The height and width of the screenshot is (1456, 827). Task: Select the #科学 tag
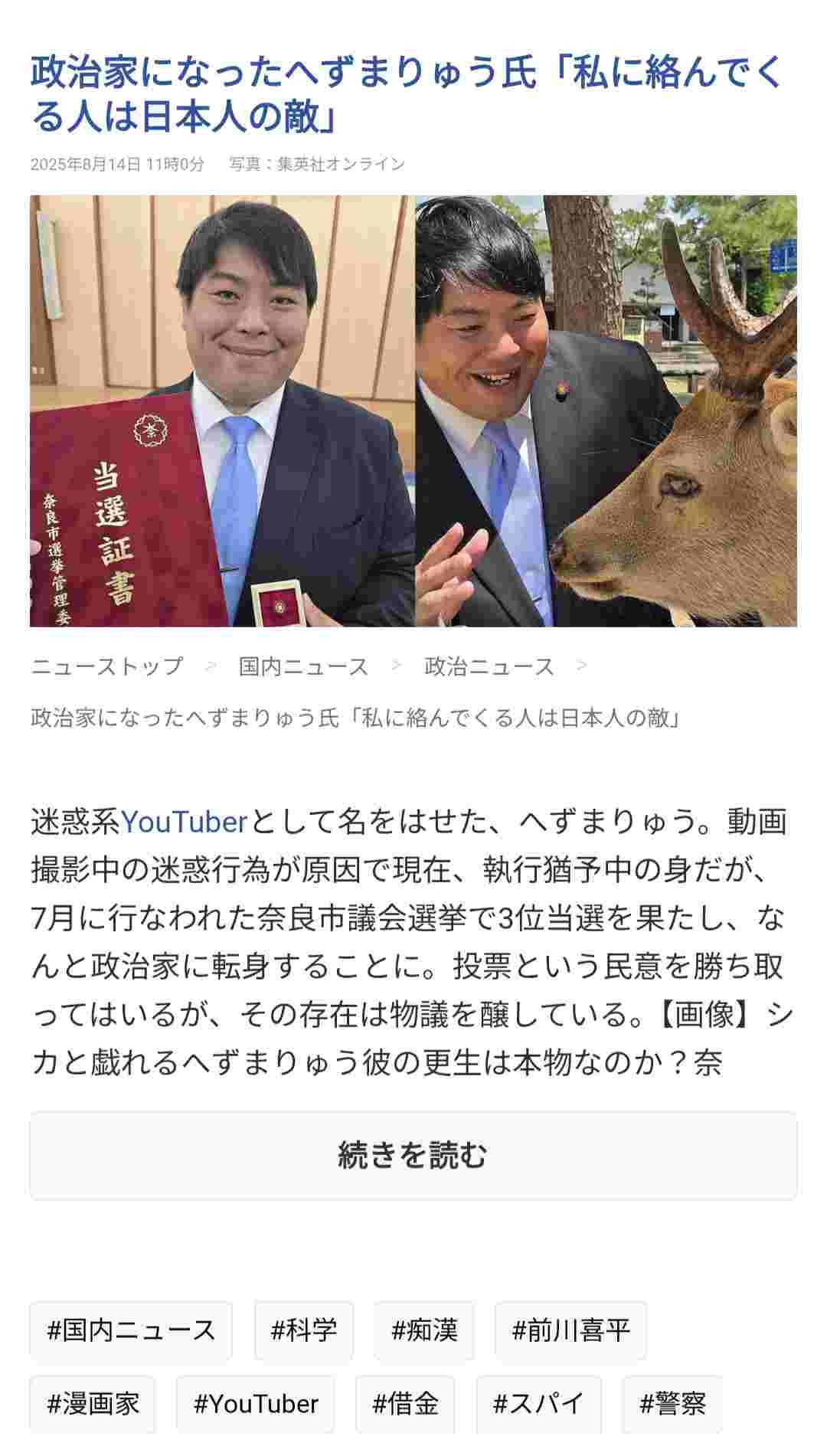pos(304,1330)
